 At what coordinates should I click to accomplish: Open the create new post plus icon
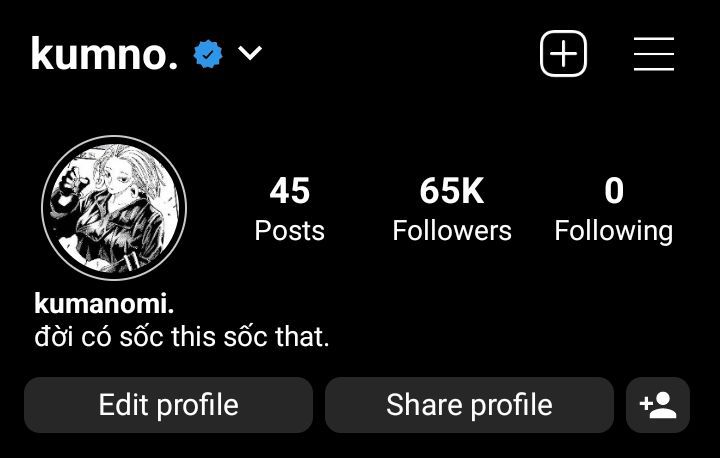click(563, 54)
